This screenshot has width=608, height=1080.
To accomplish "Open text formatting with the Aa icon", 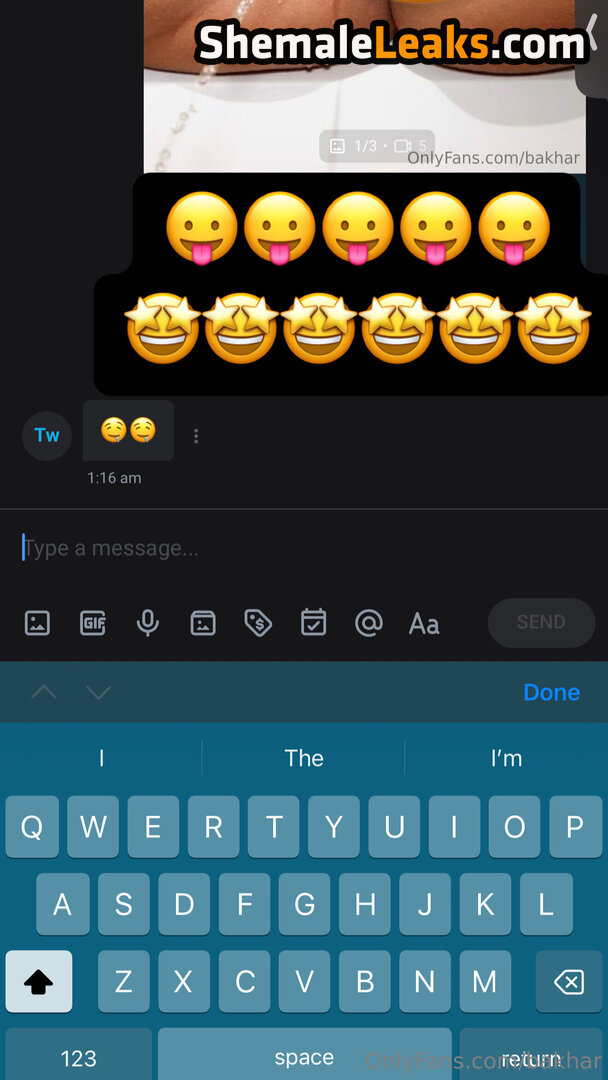I will click(x=424, y=624).
